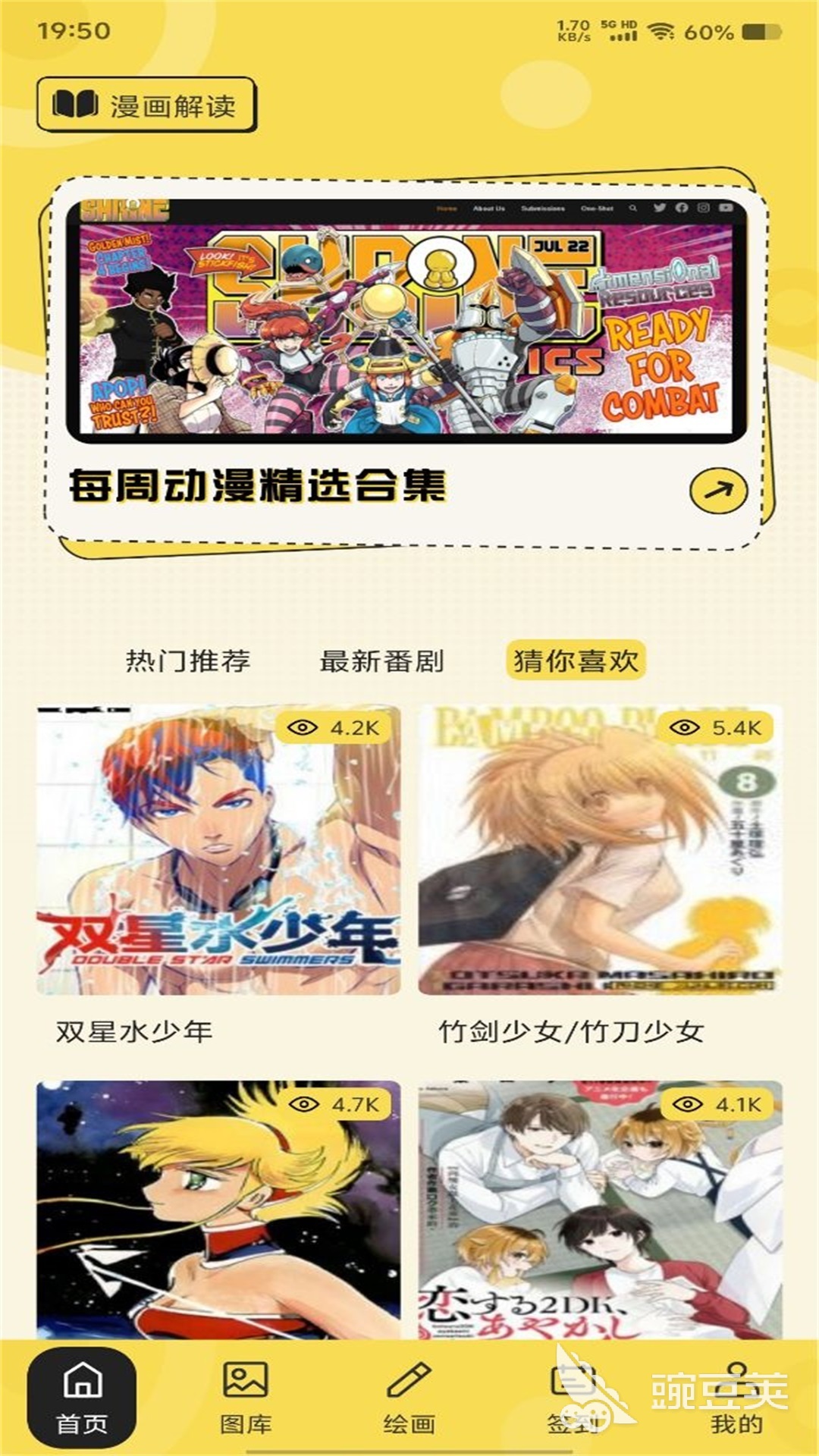Switch to the 热门推荐 tab
819x1456 pixels.
click(187, 661)
